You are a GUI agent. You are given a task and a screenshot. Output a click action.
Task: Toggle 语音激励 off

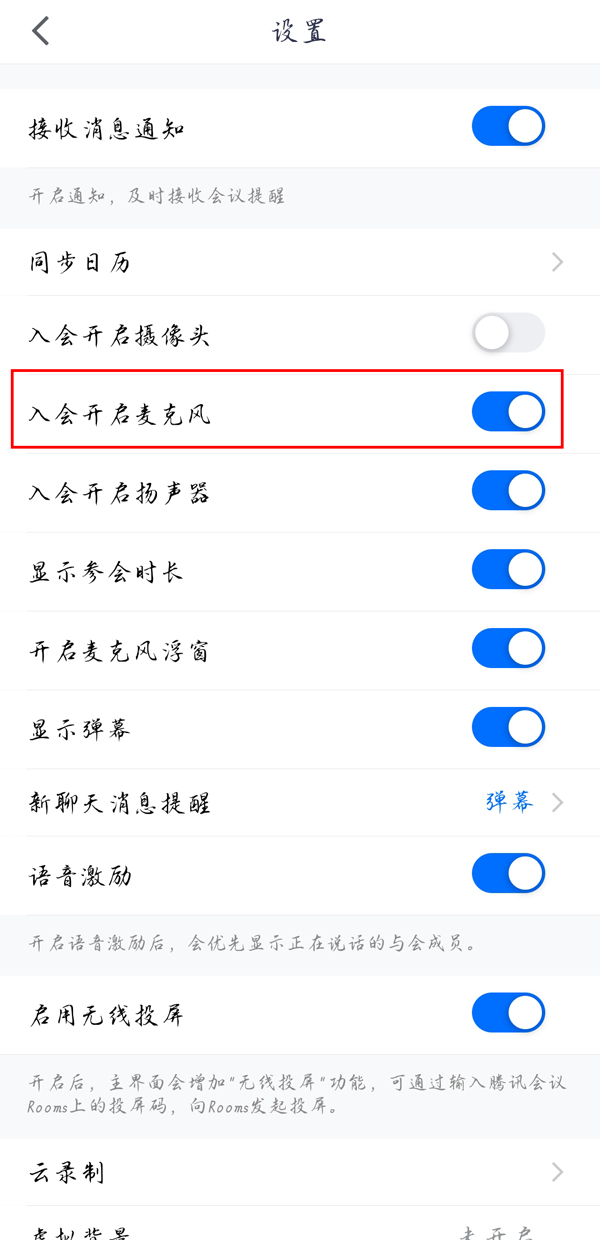tap(508, 874)
